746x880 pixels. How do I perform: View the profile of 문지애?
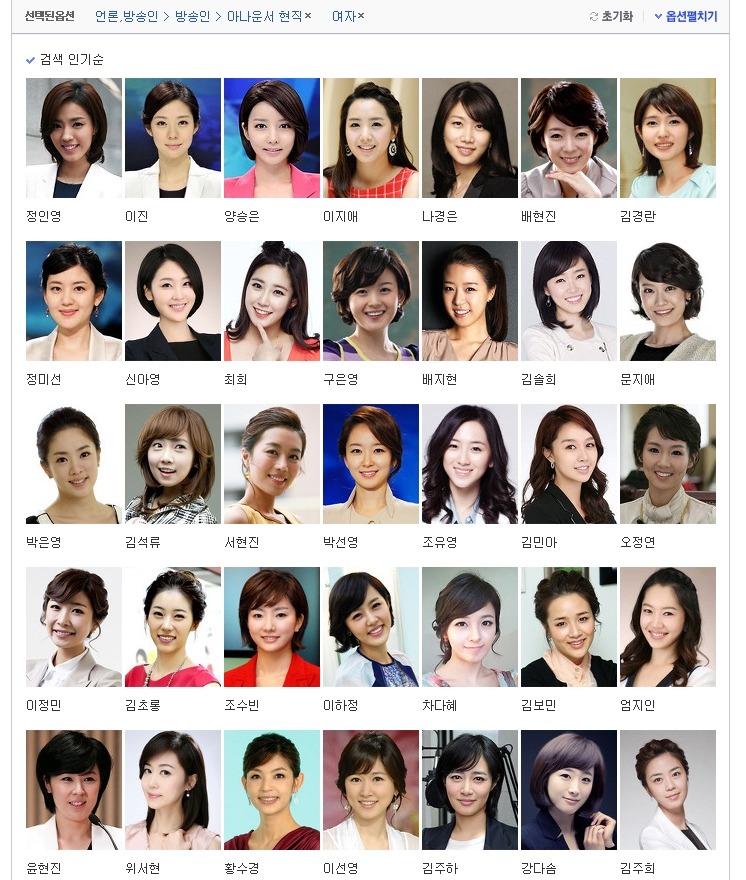tap(668, 301)
